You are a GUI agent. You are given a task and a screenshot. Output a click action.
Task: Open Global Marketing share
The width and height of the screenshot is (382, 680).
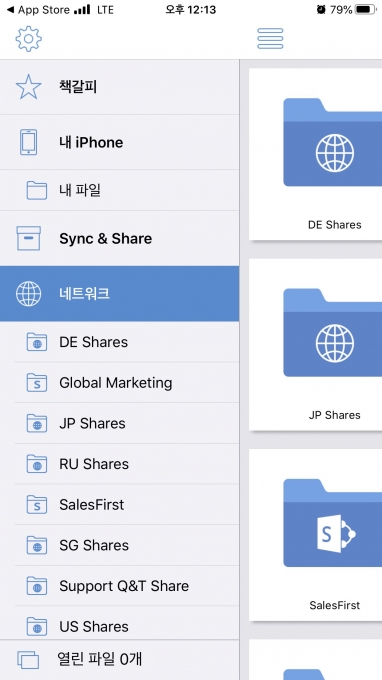pos(119,382)
